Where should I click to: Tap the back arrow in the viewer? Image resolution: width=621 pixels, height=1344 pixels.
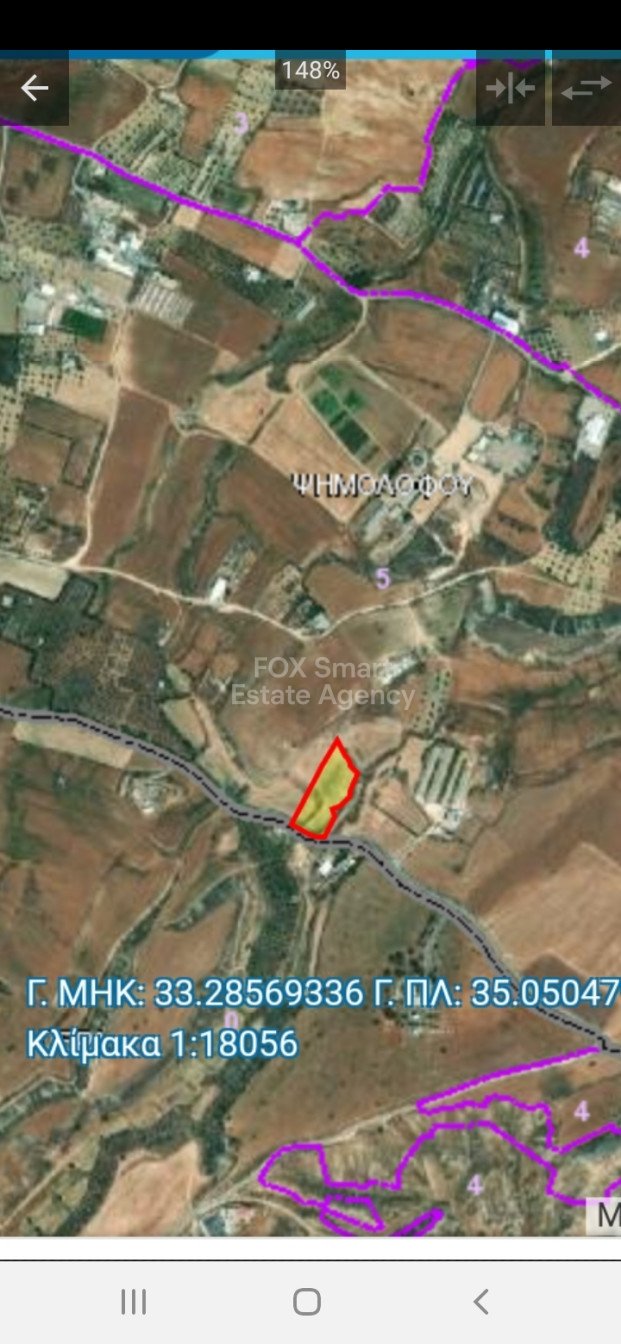click(x=34, y=88)
